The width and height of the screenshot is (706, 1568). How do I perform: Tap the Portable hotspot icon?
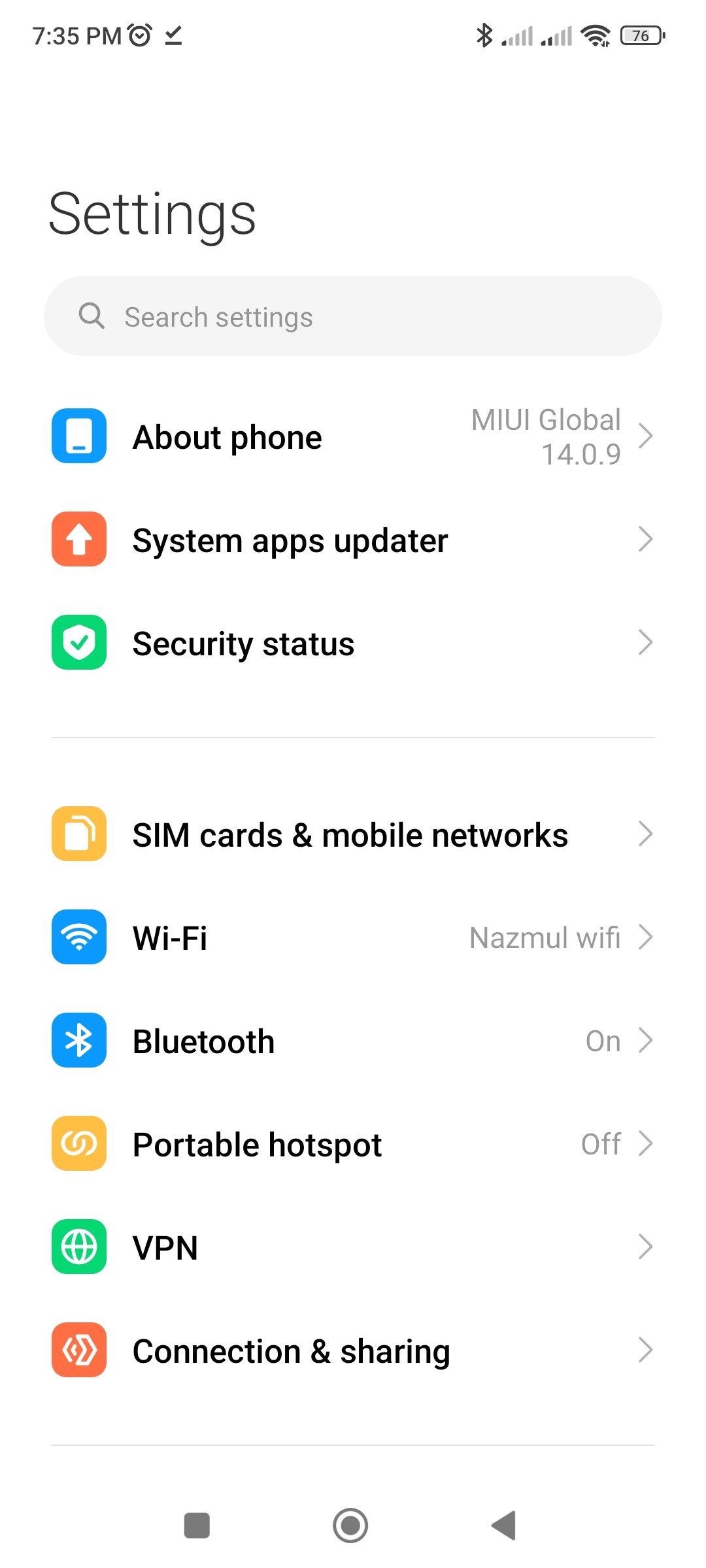pyautogui.click(x=78, y=1144)
